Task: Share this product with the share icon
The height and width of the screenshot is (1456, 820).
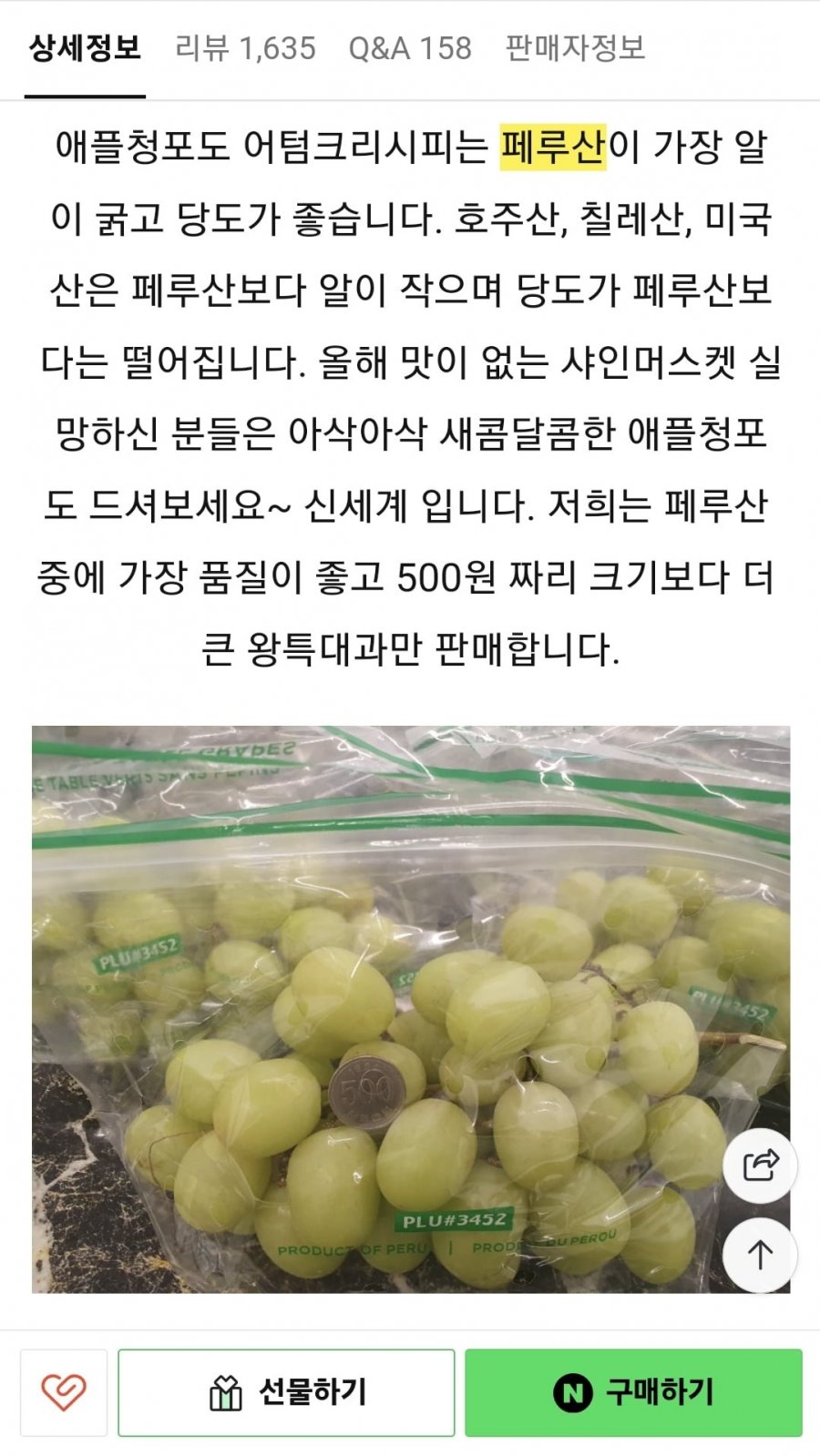Action: point(760,1165)
